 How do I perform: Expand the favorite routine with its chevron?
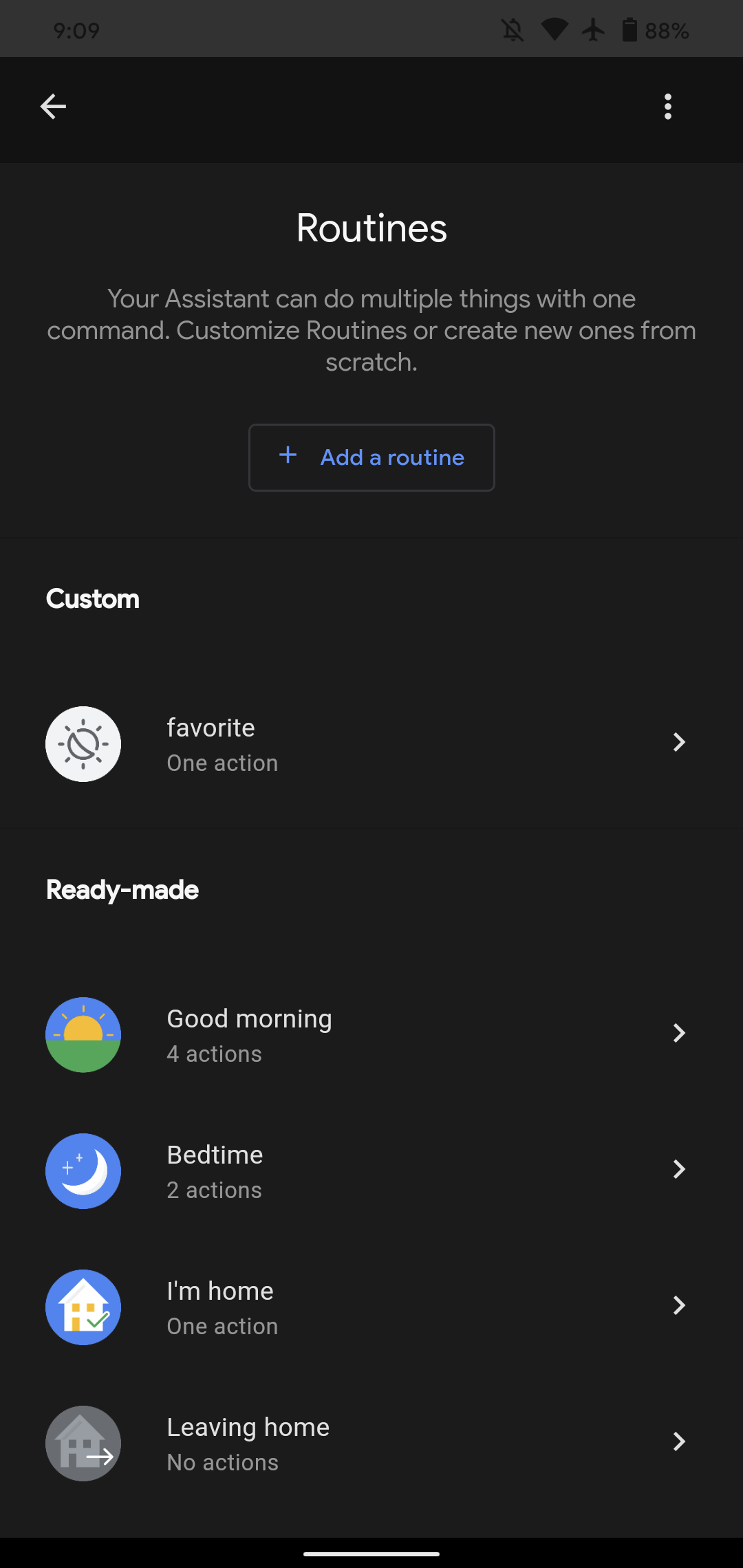(680, 743)
